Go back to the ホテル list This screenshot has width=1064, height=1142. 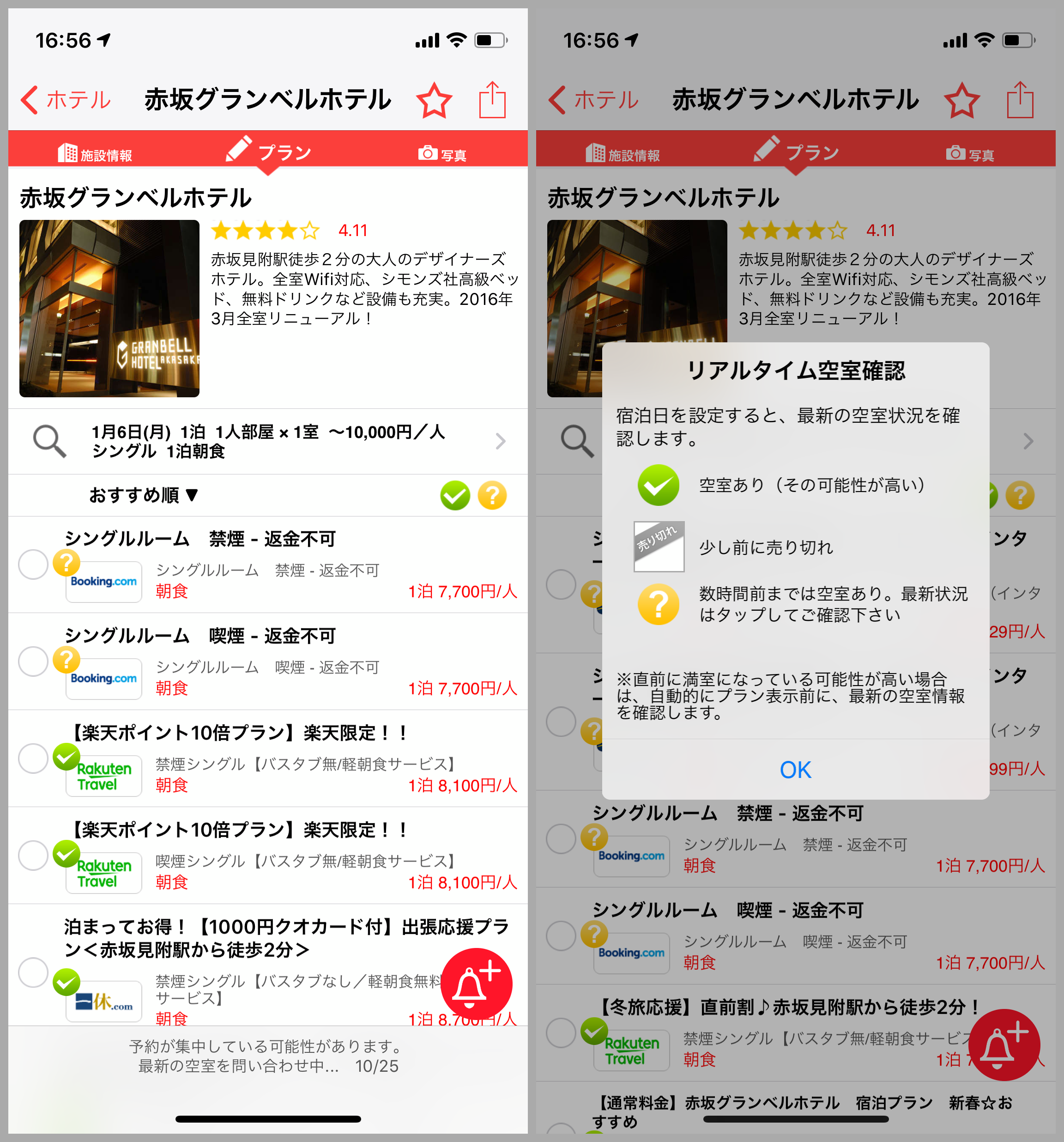click(66, 100)
